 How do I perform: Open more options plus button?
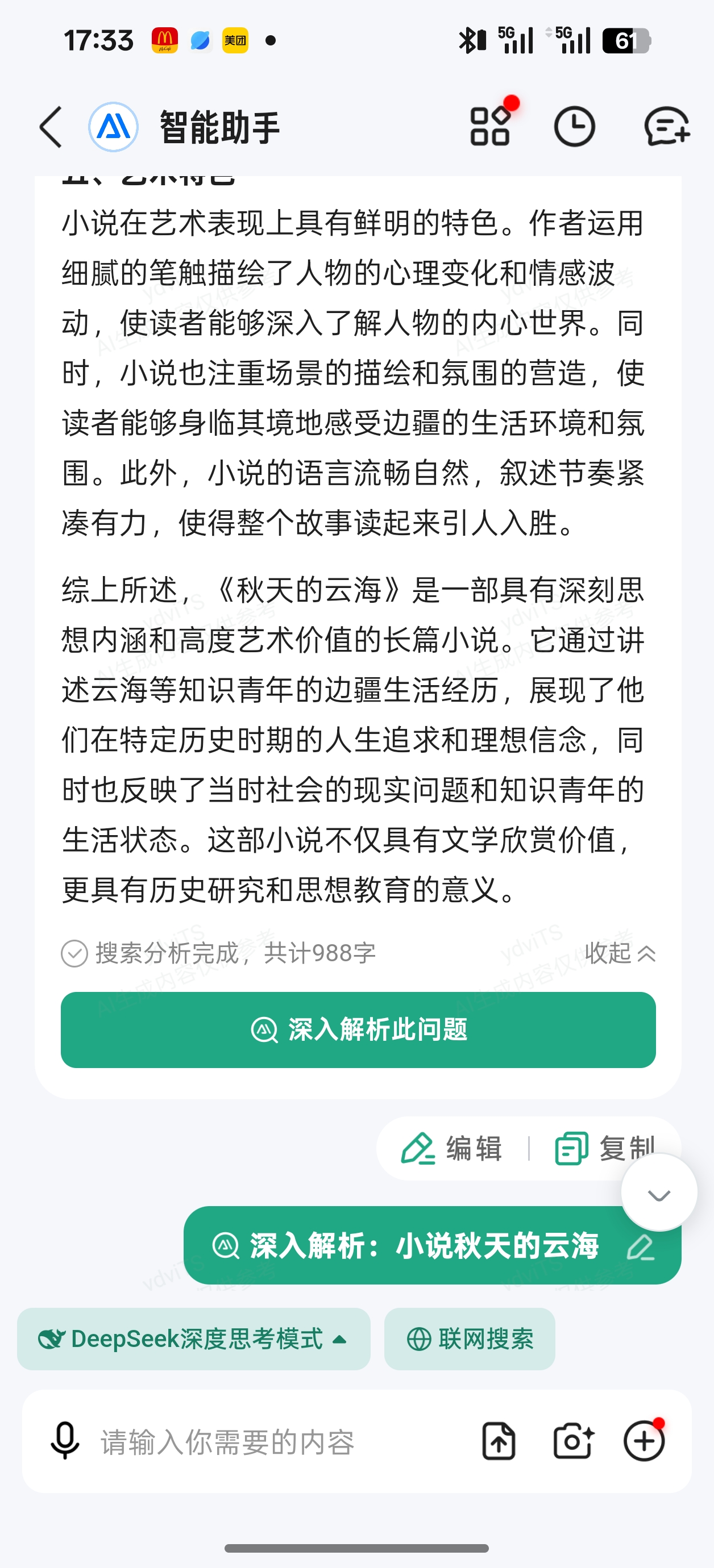(644, 1441)
